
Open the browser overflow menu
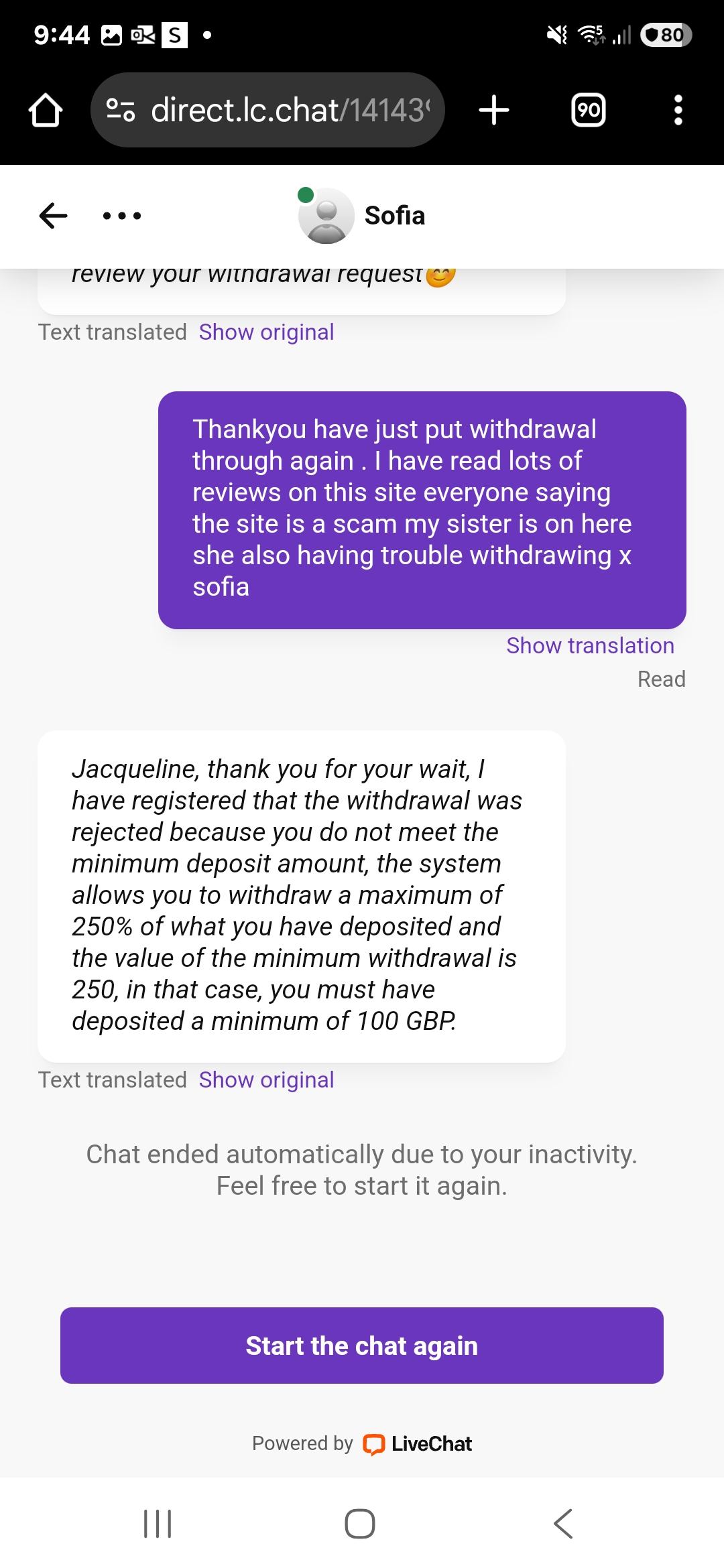point(678,110)
